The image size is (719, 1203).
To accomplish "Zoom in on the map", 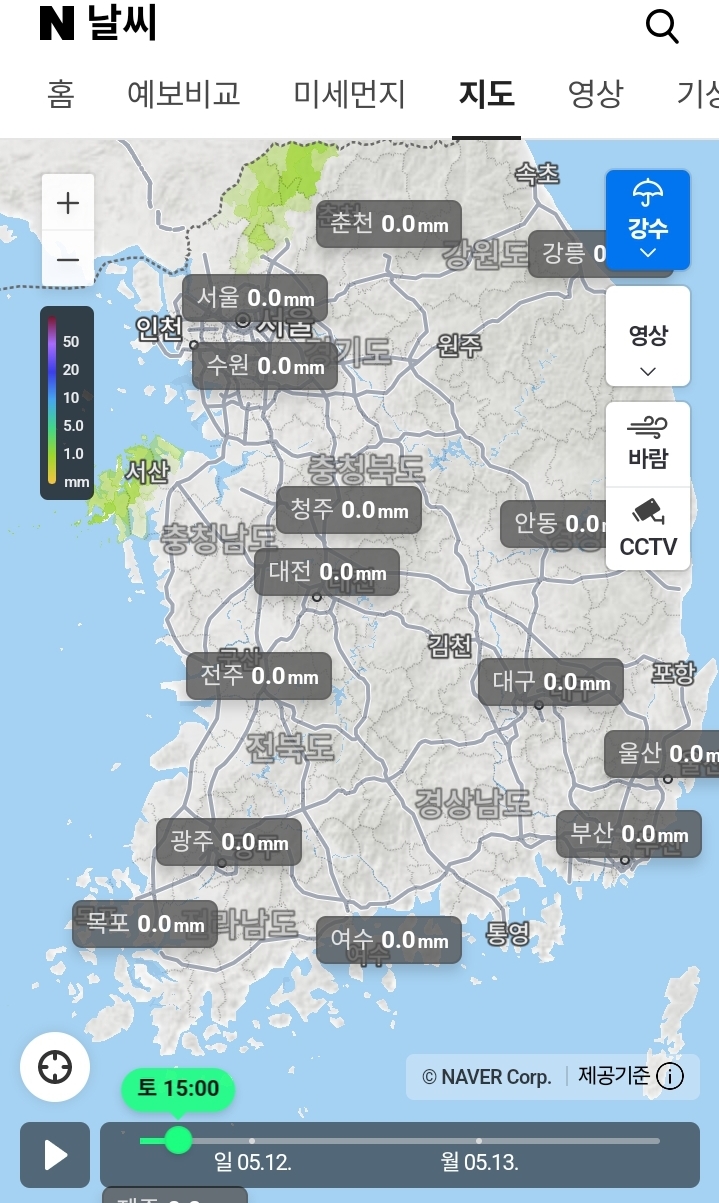I will 68,204.
